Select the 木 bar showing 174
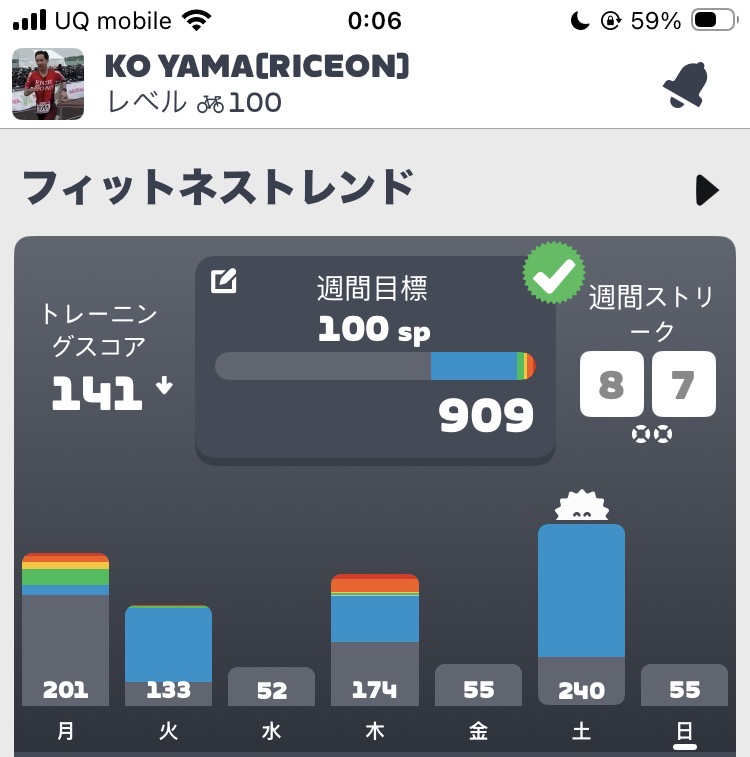Screen dimensions: 750x757 pyautogui.click(x=374, y=640)
